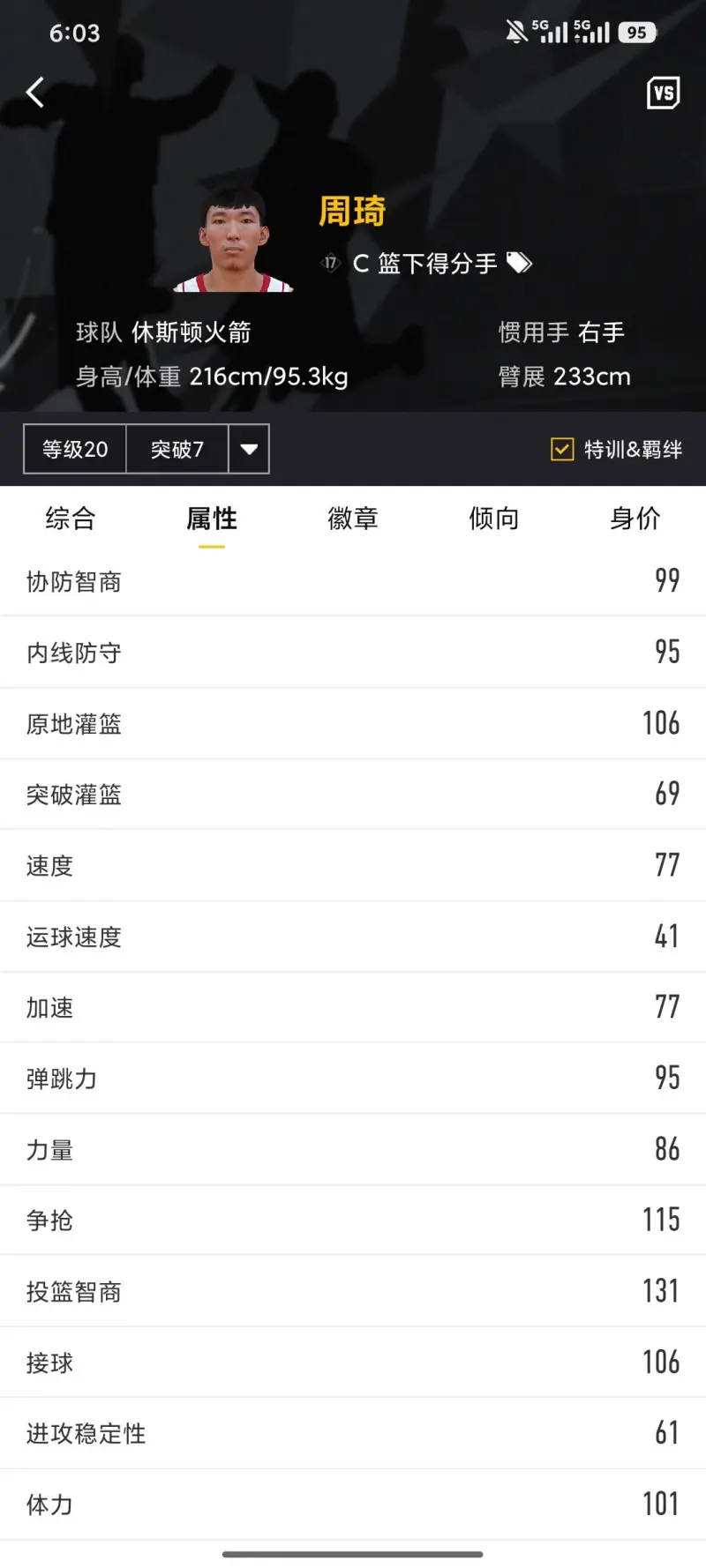This screenshot has height=1568, width=706.
Task: Switch to the 综合 tab
Action: pos(71,519)
